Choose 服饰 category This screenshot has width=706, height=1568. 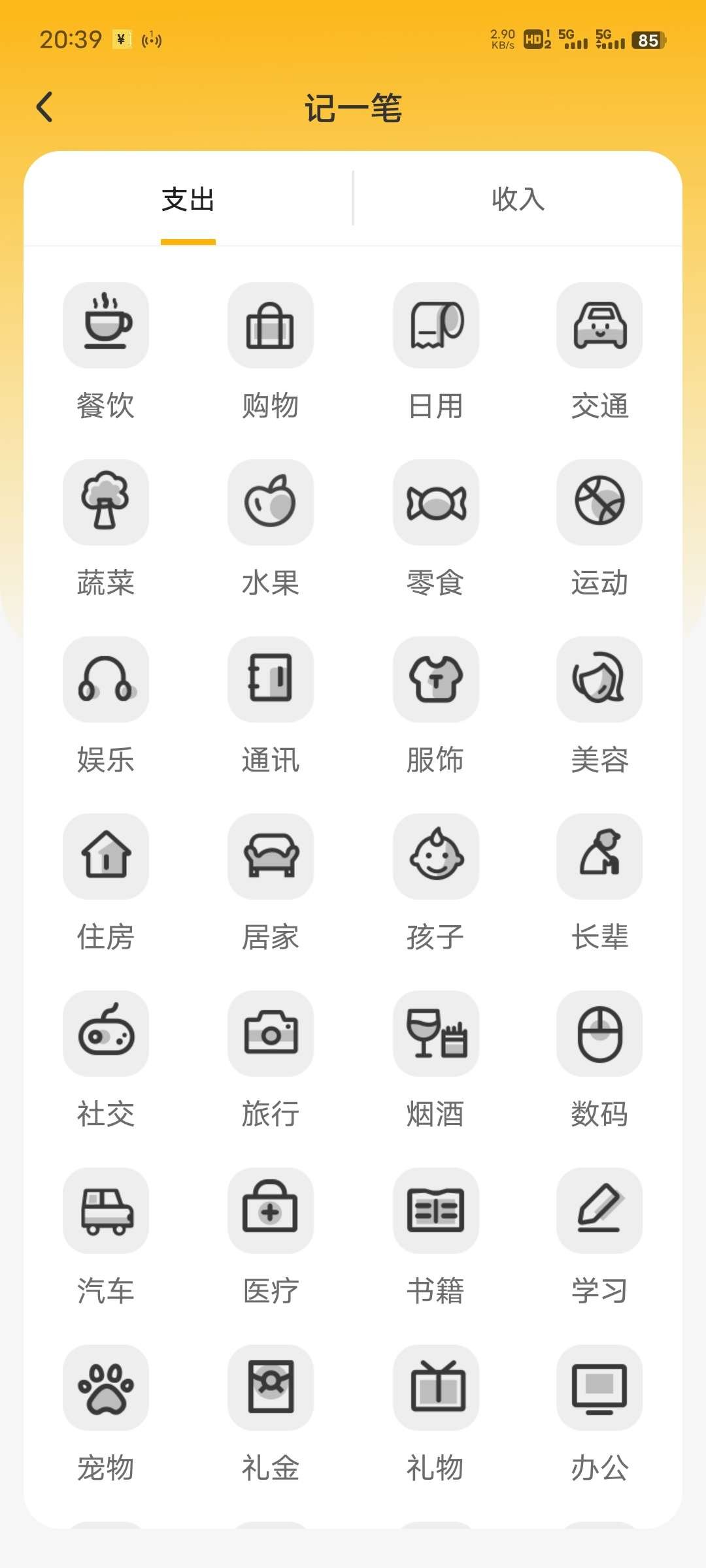click(436, 679)
